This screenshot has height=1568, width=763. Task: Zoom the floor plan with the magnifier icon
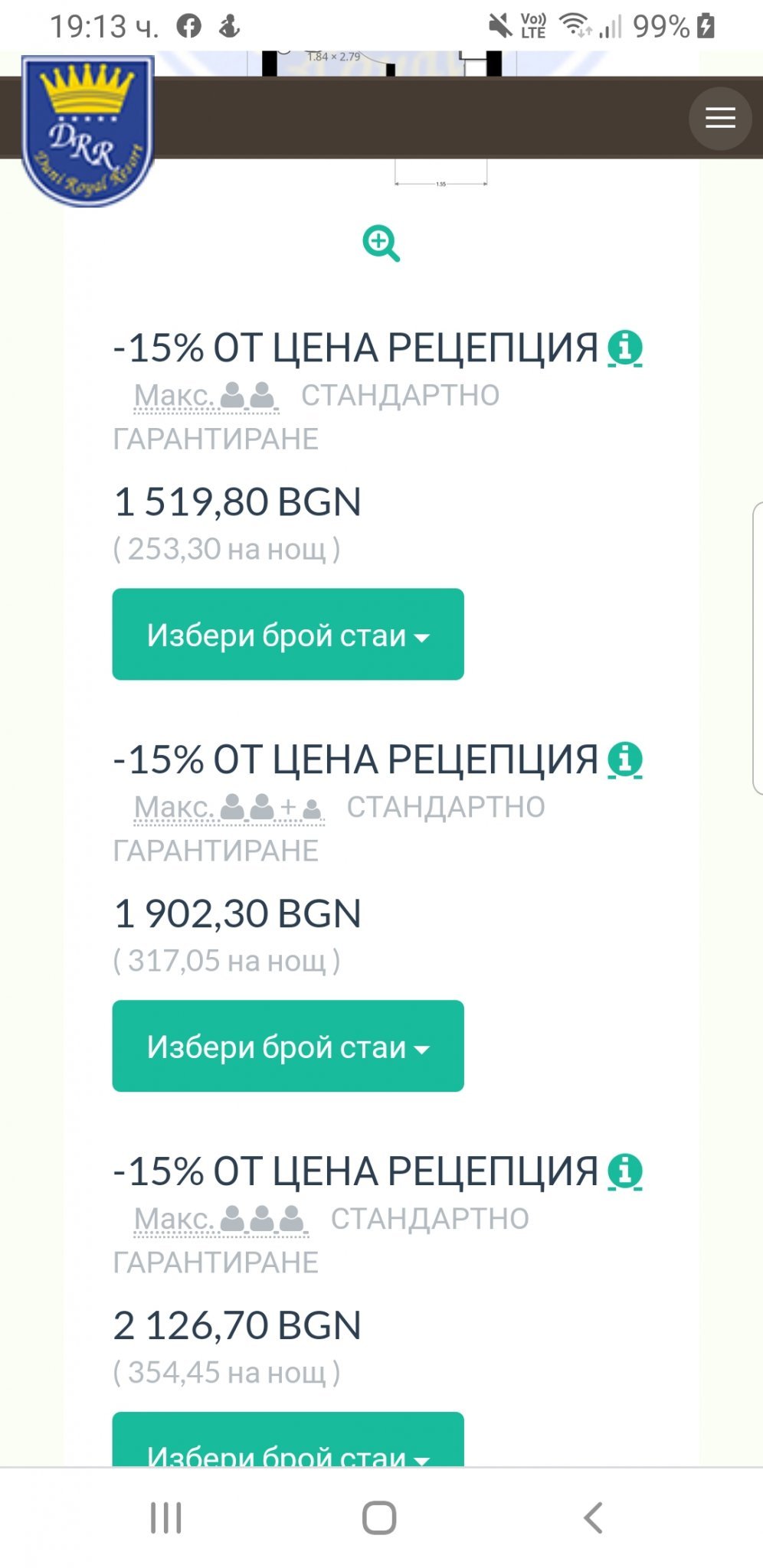[x=381, y=243]
